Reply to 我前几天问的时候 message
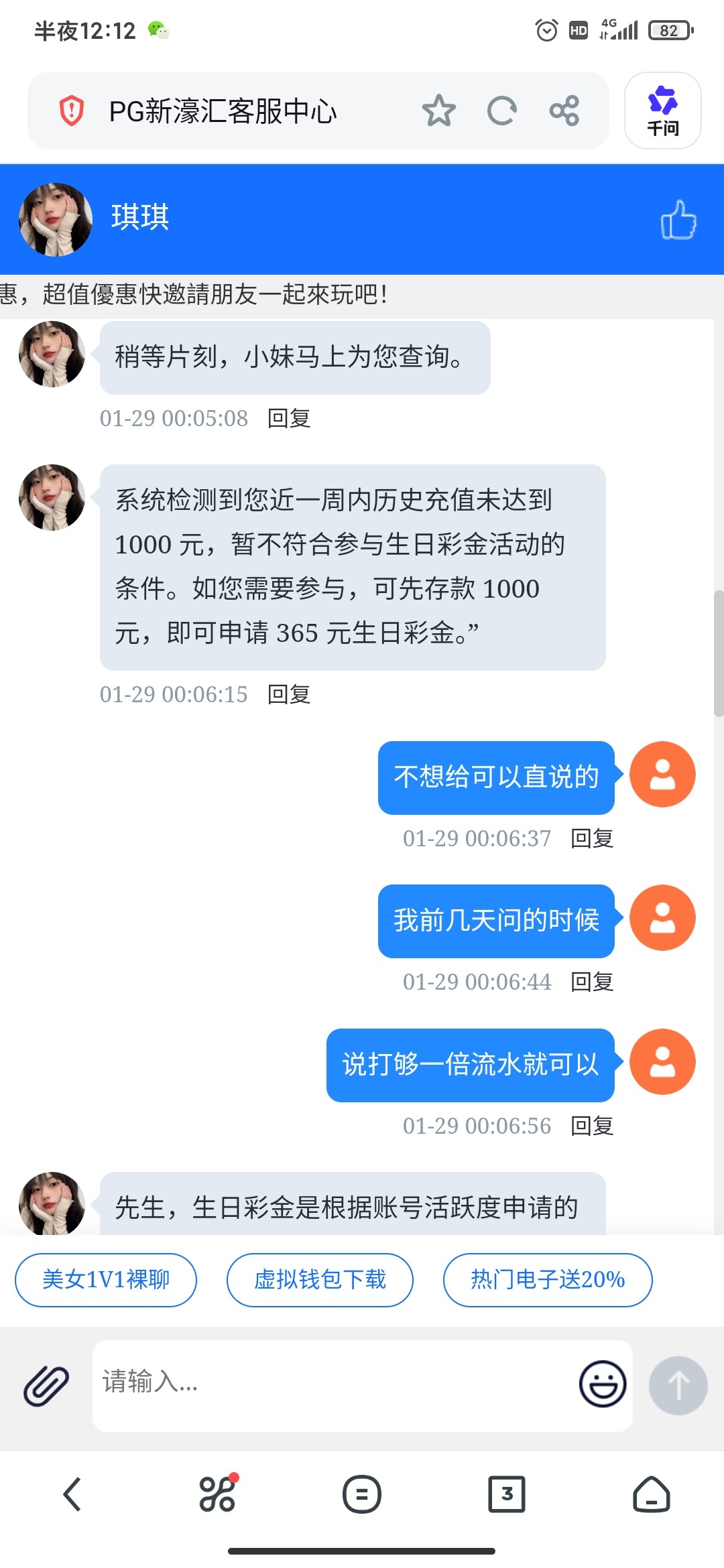The height and width of the screenshot is (1568, 724). pos(592,982)
